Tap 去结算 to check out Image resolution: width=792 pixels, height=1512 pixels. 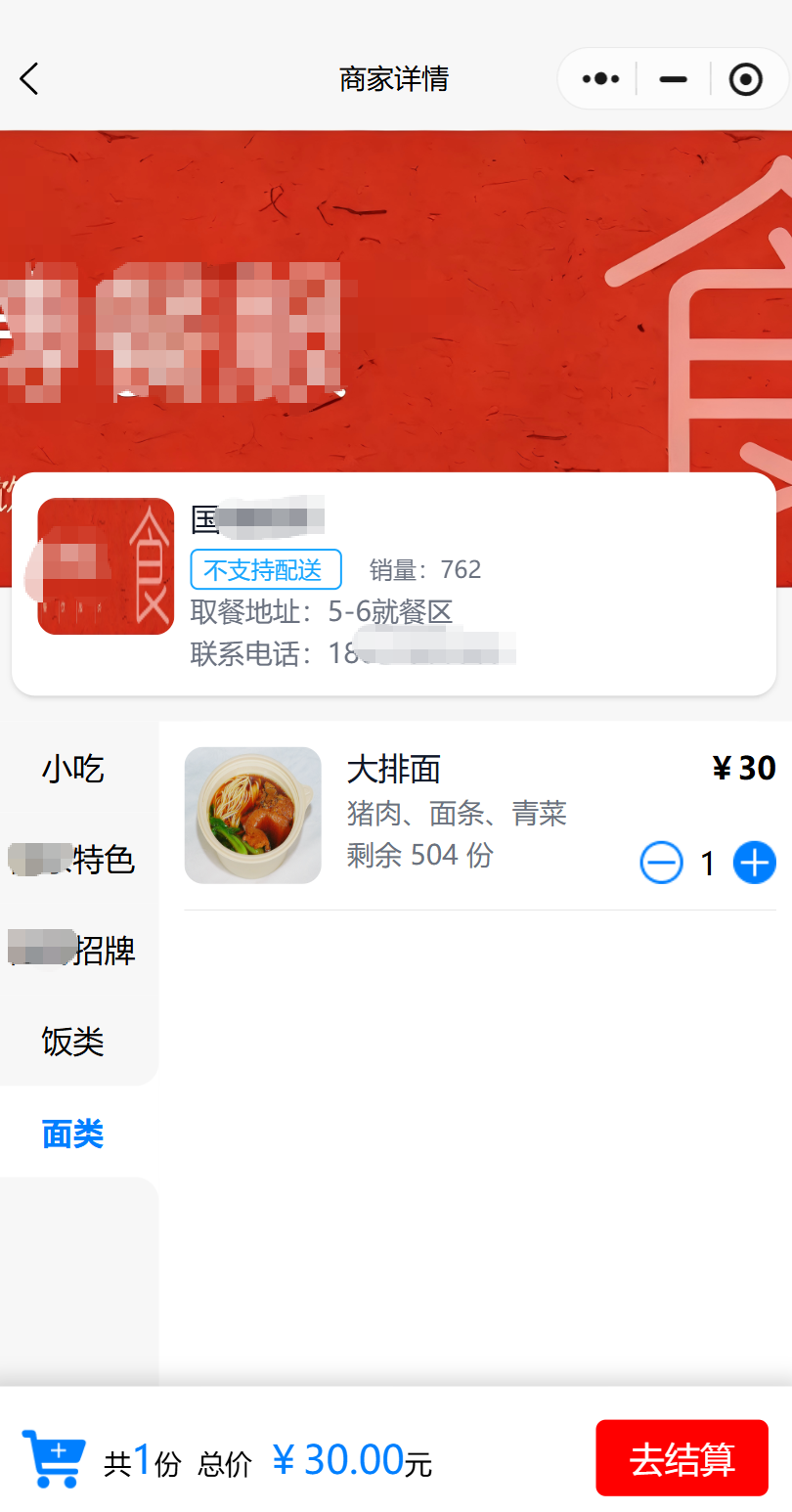pyautogui.click(x=682, y=1458)
